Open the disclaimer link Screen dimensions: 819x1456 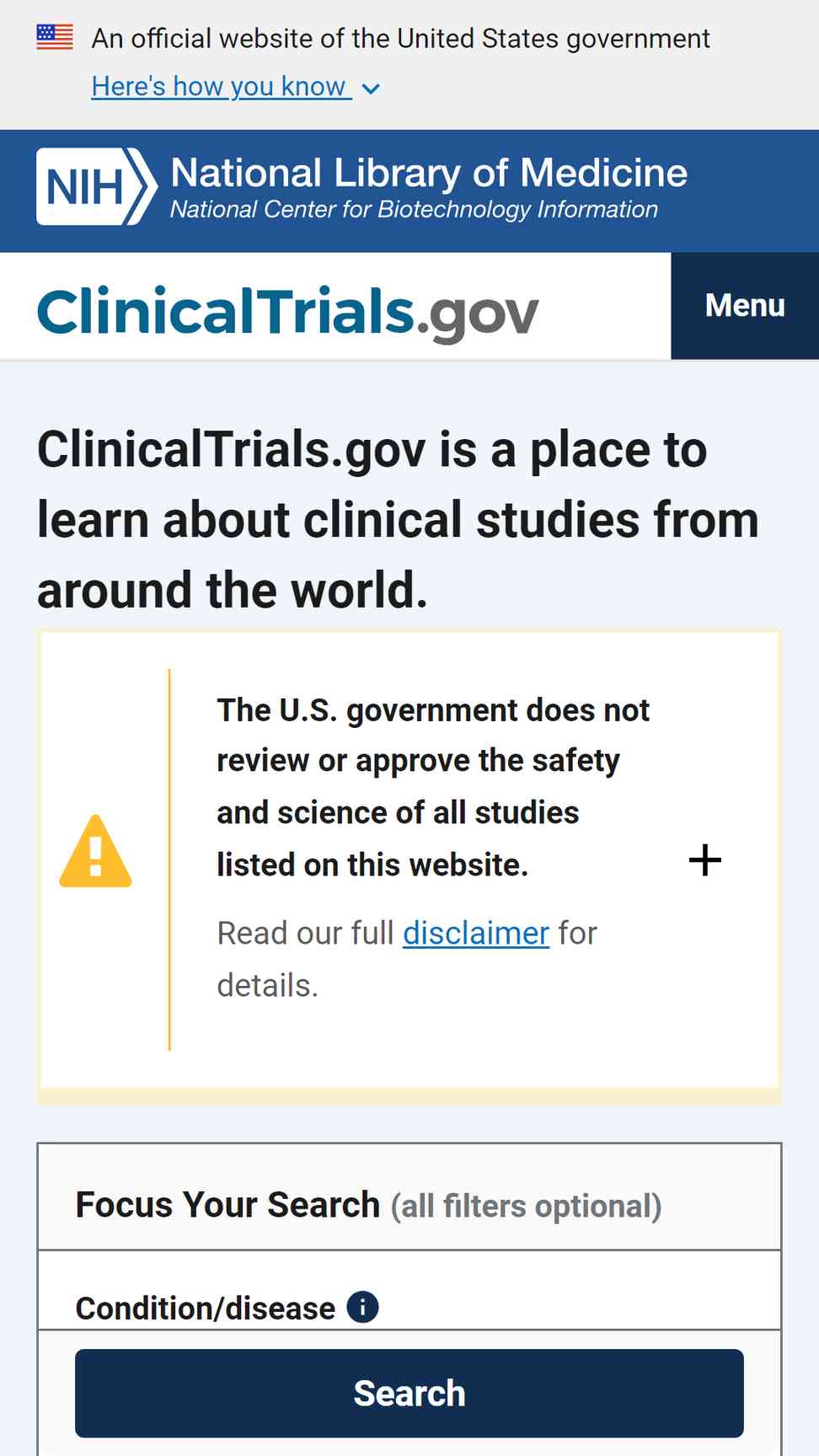click(476, 934)
